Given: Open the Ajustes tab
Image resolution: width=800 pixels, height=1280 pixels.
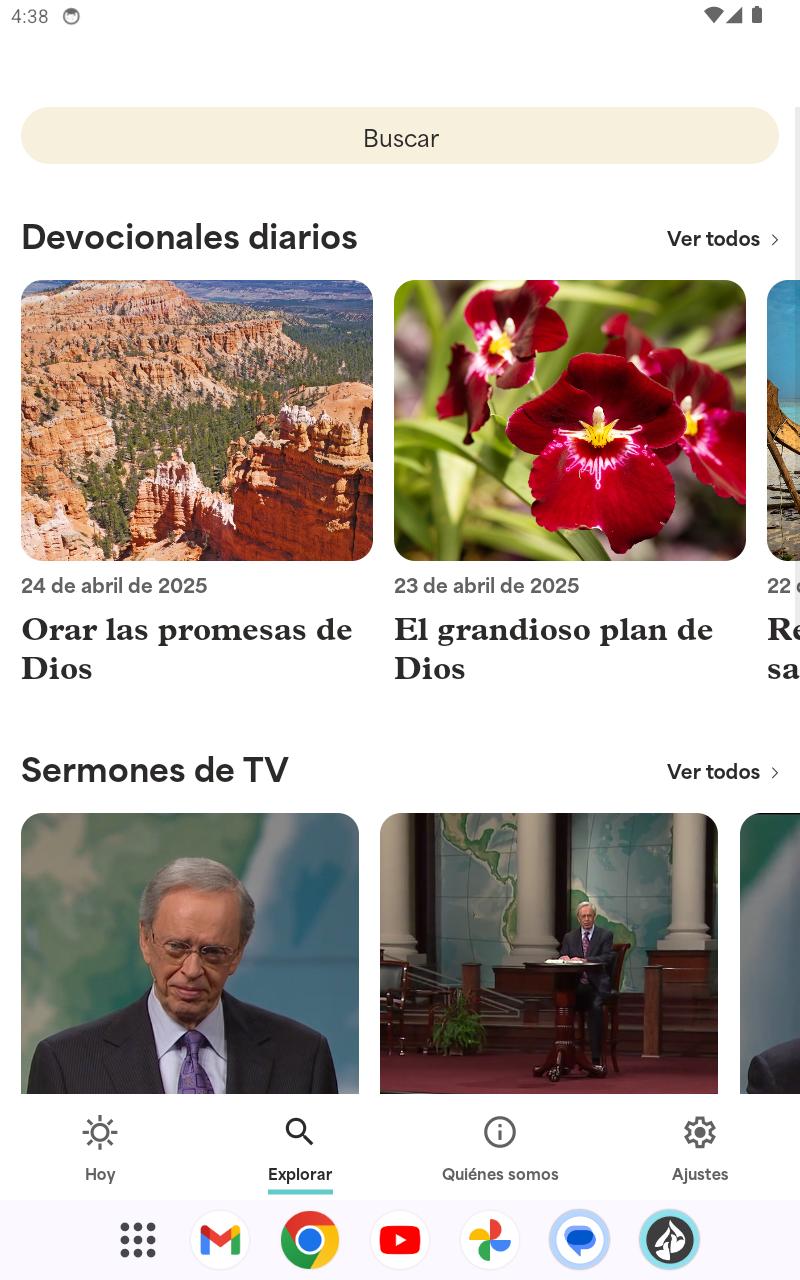Looking at the screenshot, I should [700, 1149].
